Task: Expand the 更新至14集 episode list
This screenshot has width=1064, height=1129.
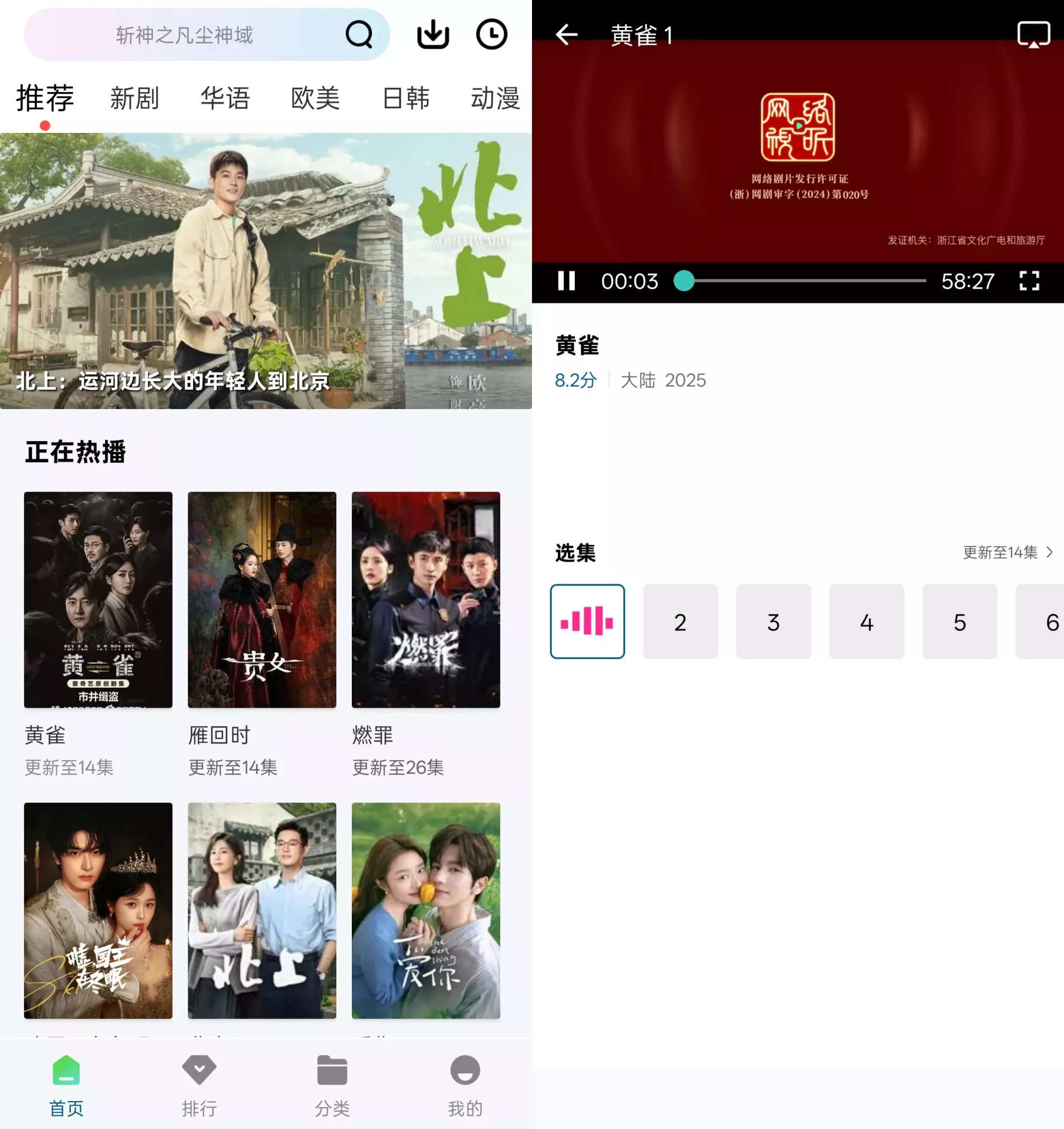Action: (1007, 552)
